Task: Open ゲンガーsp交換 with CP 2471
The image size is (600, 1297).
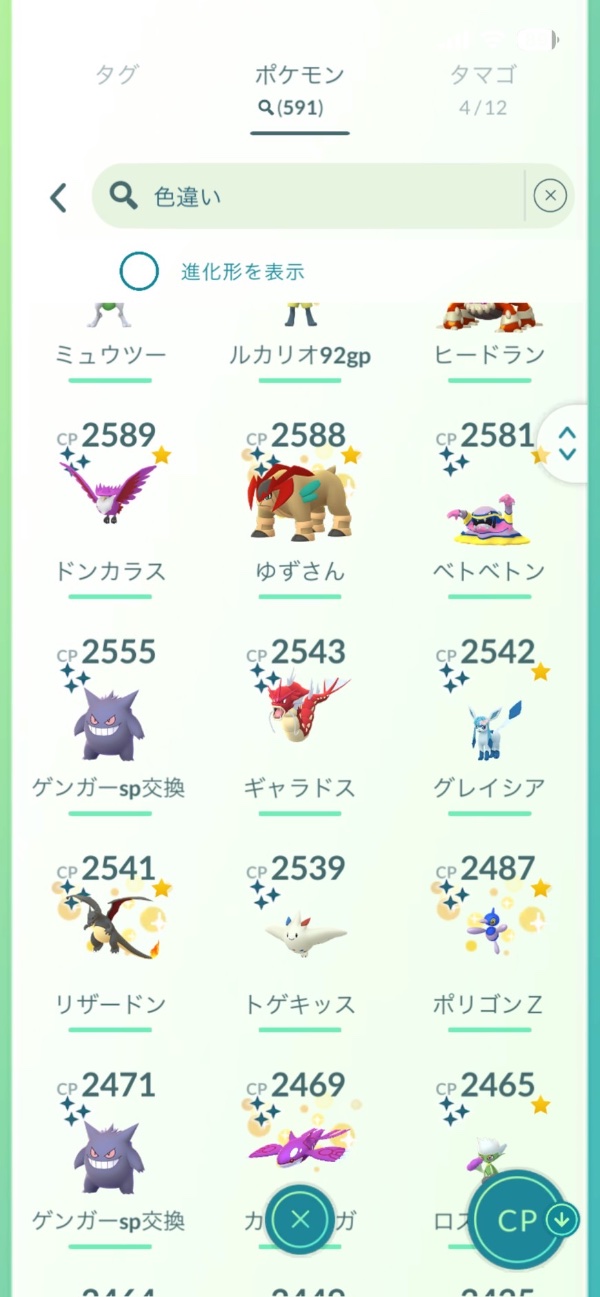Action: [110, 1150]
